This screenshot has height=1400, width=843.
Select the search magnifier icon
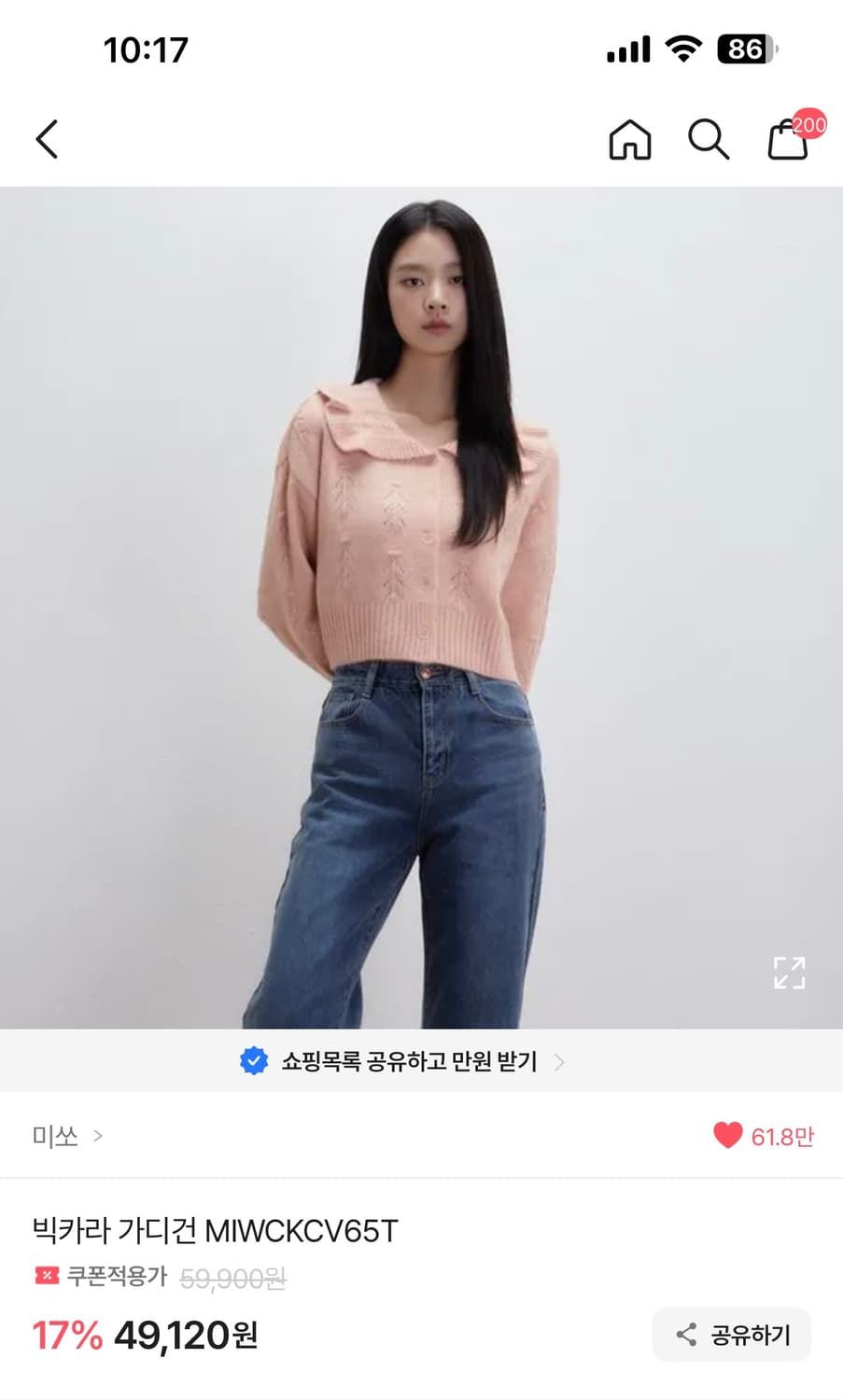click(710, 140)
